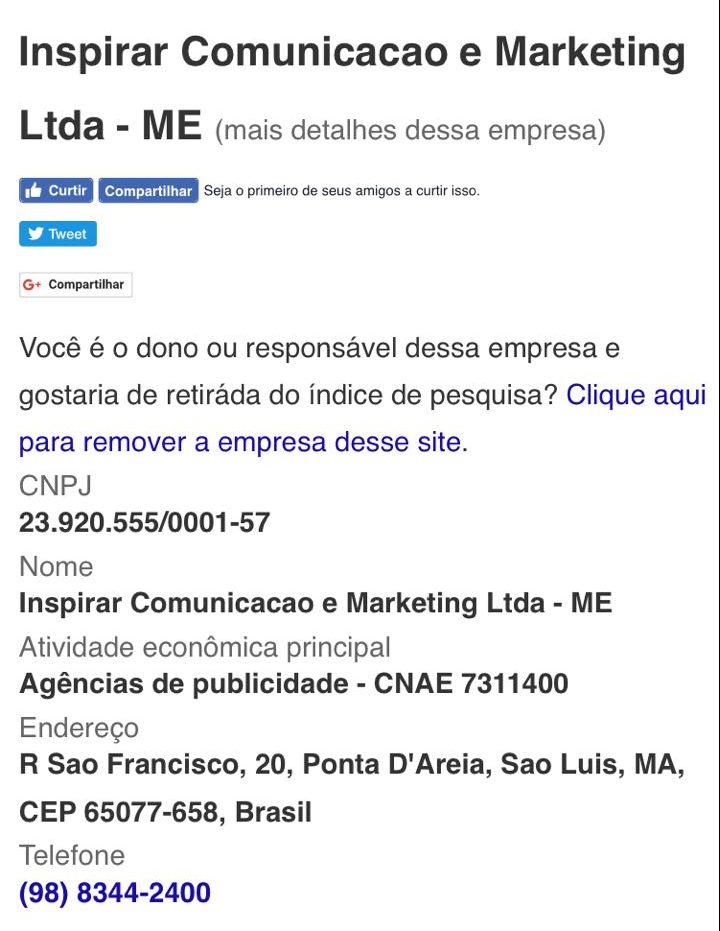Tweet this company page
Viewport: 720px width, 931px height.
pyautogui.click(x=58, y=234)
